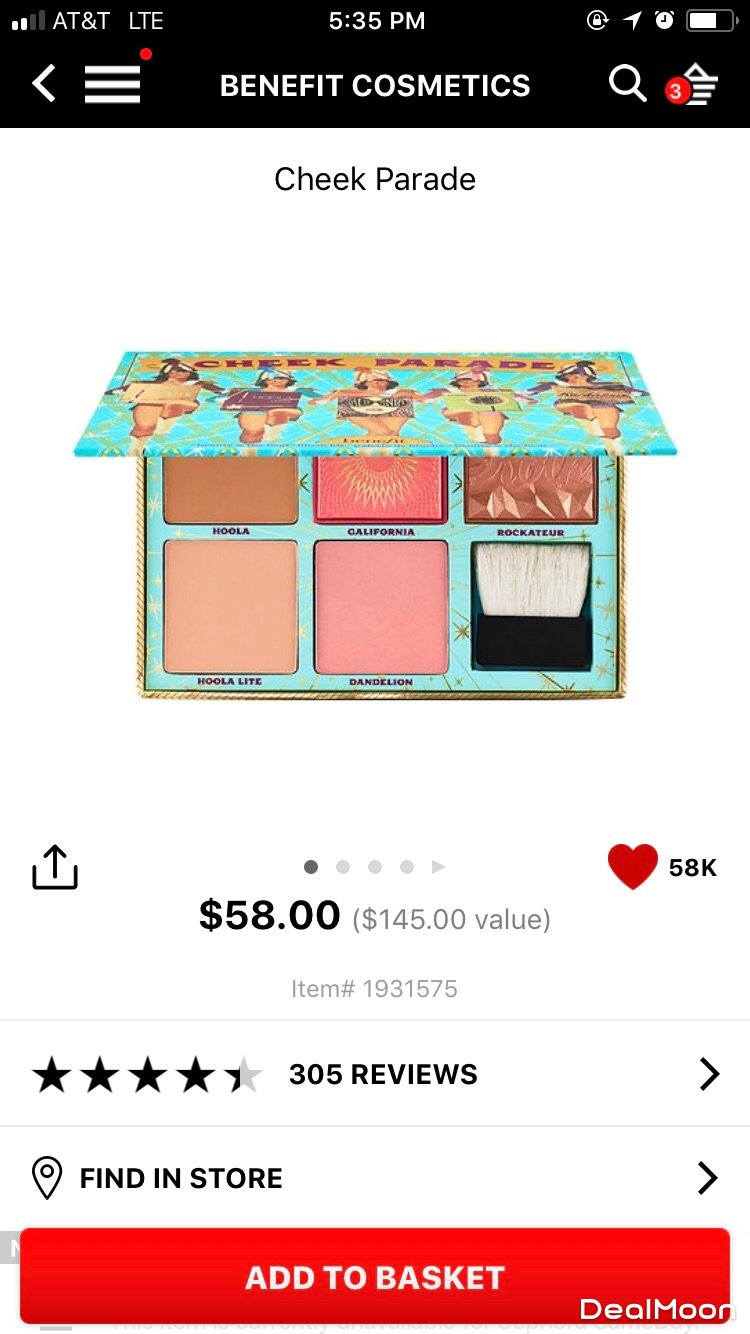Go back to the previous page
Screen dimensions: 750x1334
click(44, 84)
